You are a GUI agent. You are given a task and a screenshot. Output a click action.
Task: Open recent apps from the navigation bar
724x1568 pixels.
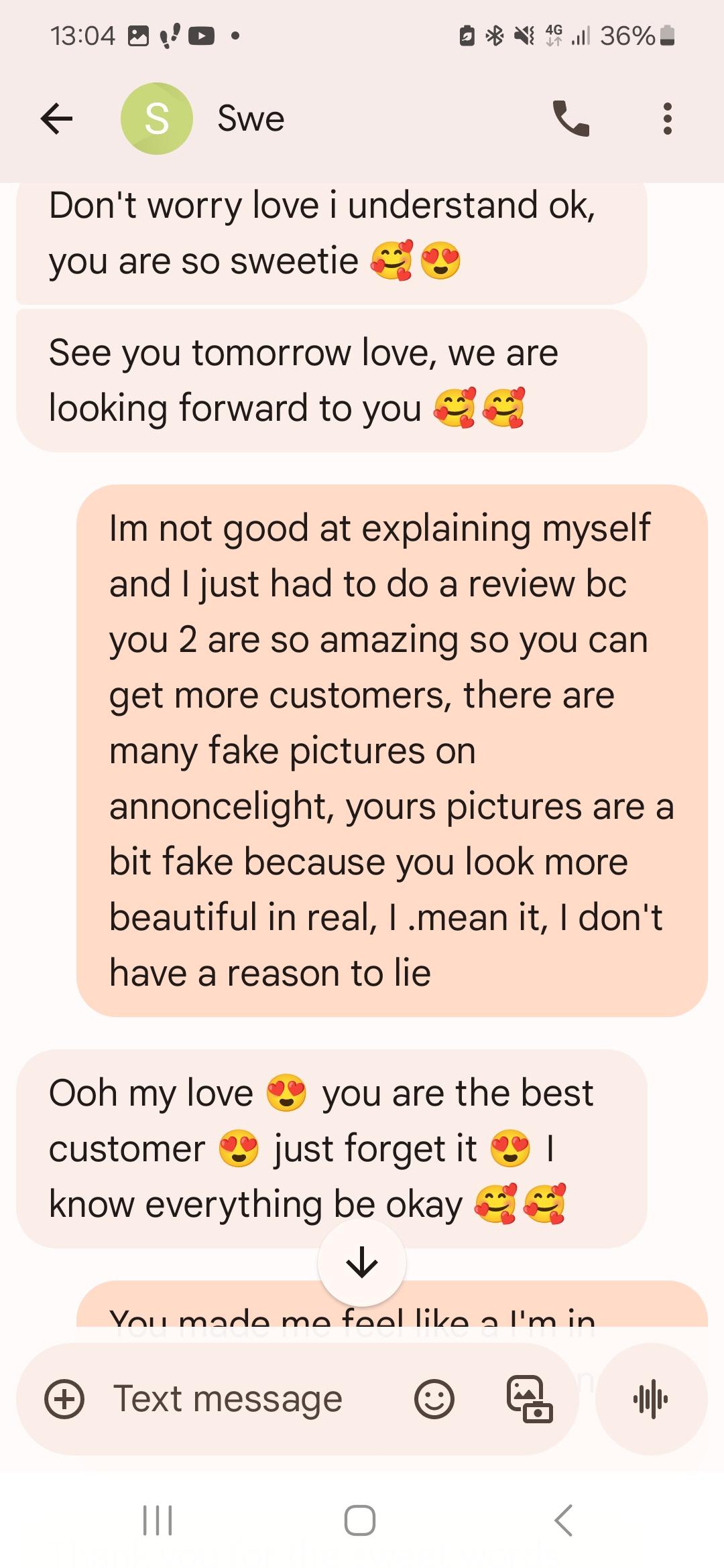[158, 1520]
